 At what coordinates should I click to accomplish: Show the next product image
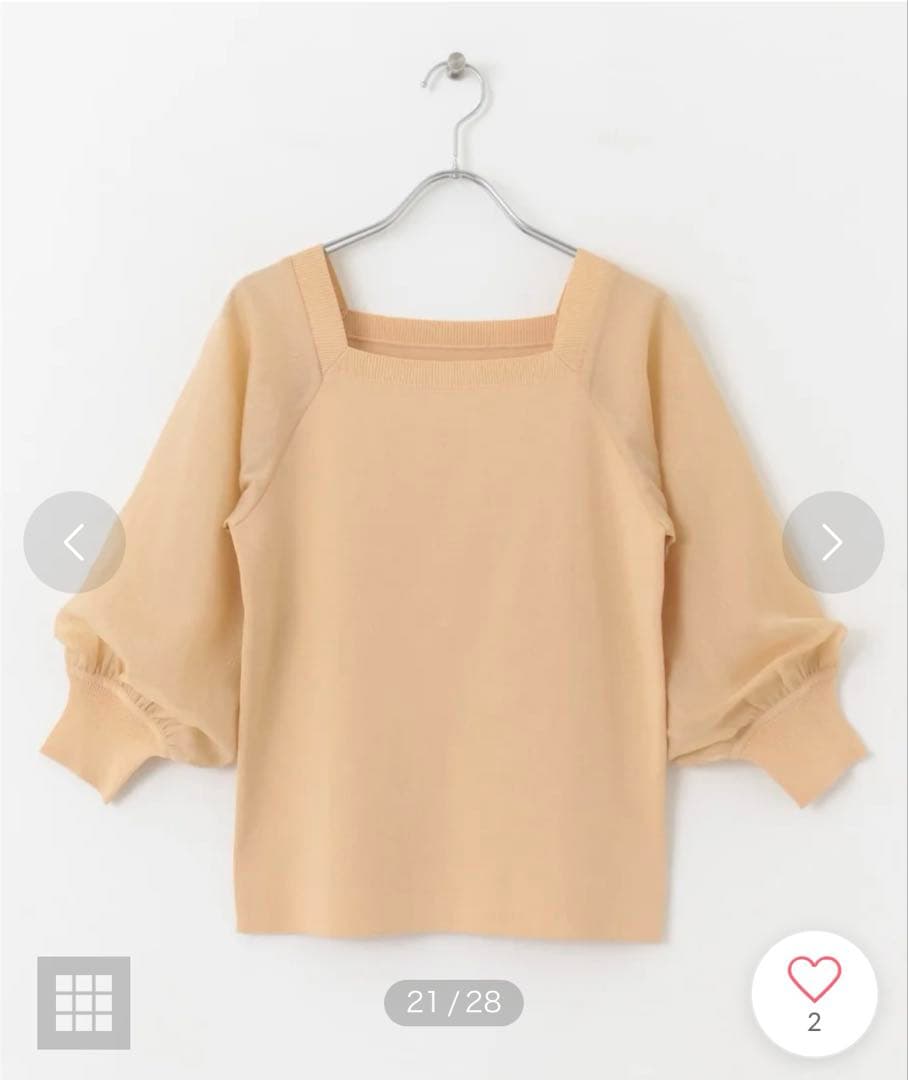coord(833,542)
